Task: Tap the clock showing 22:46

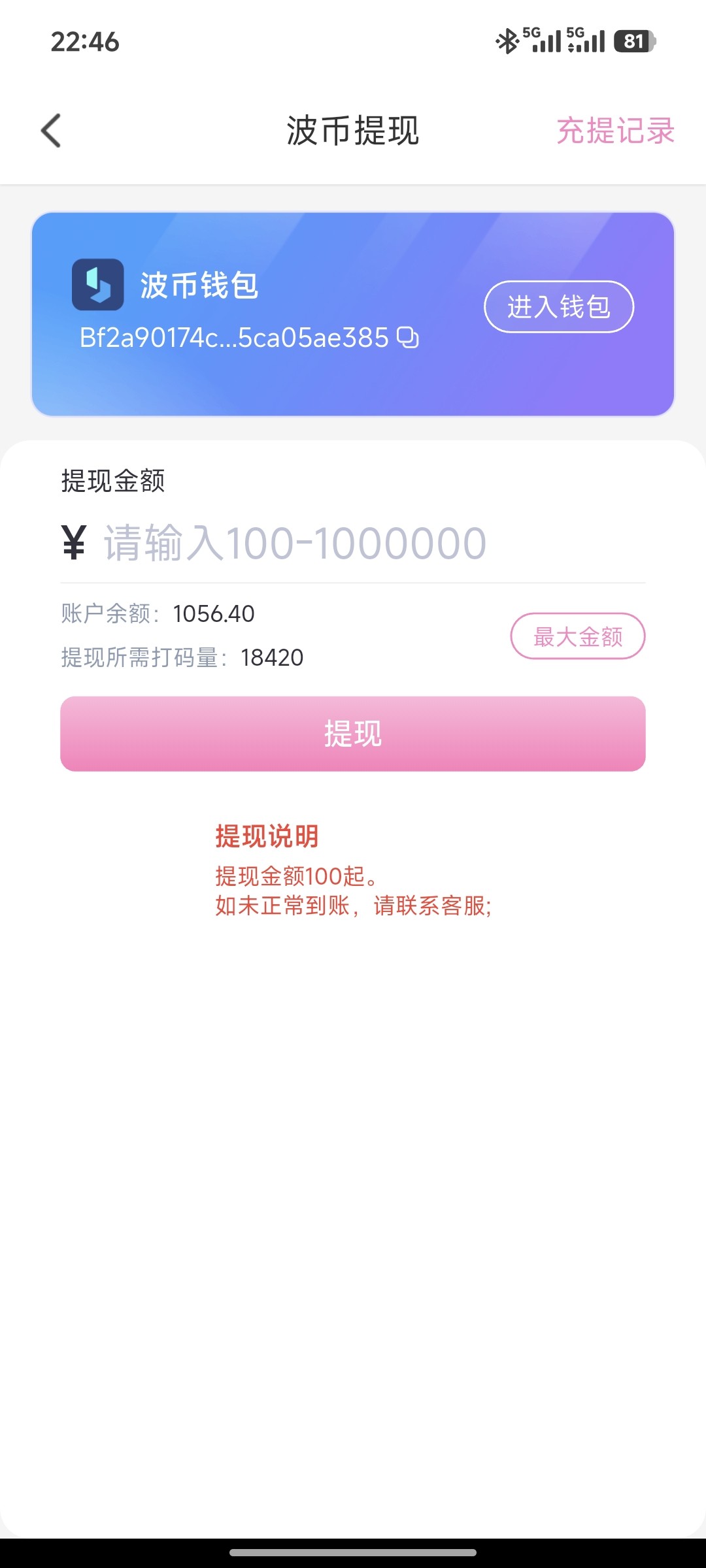Action: click(85, 42)
